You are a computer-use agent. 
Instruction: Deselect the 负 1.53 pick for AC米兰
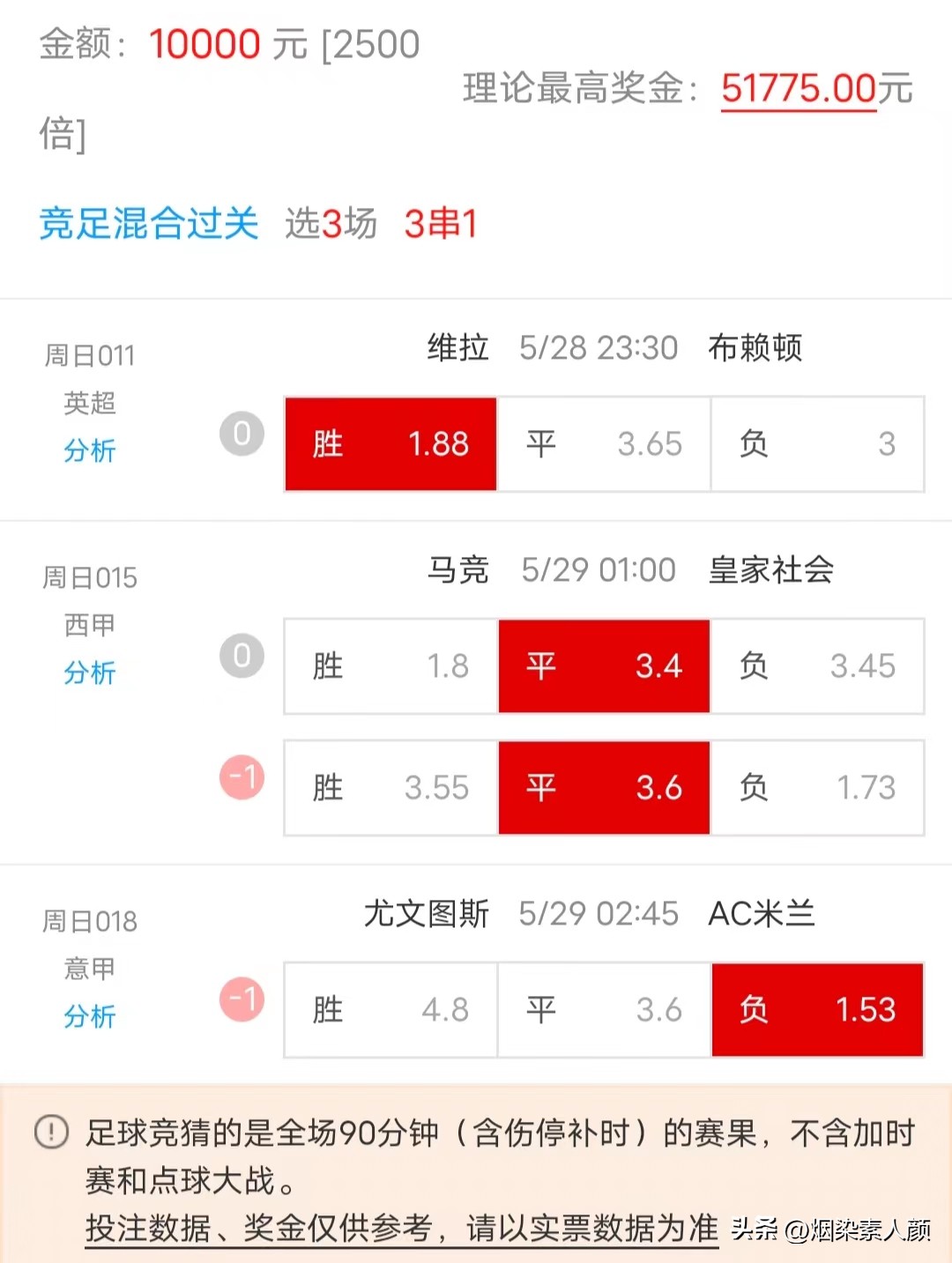pos(817,1010)
